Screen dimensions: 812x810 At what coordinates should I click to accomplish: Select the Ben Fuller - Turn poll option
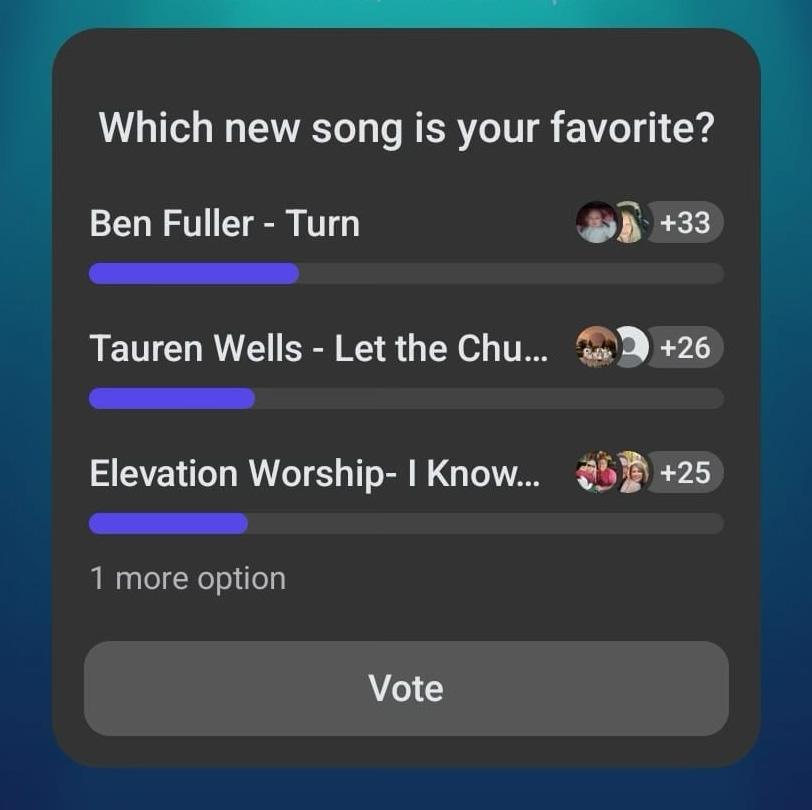[x=225, y=223]
